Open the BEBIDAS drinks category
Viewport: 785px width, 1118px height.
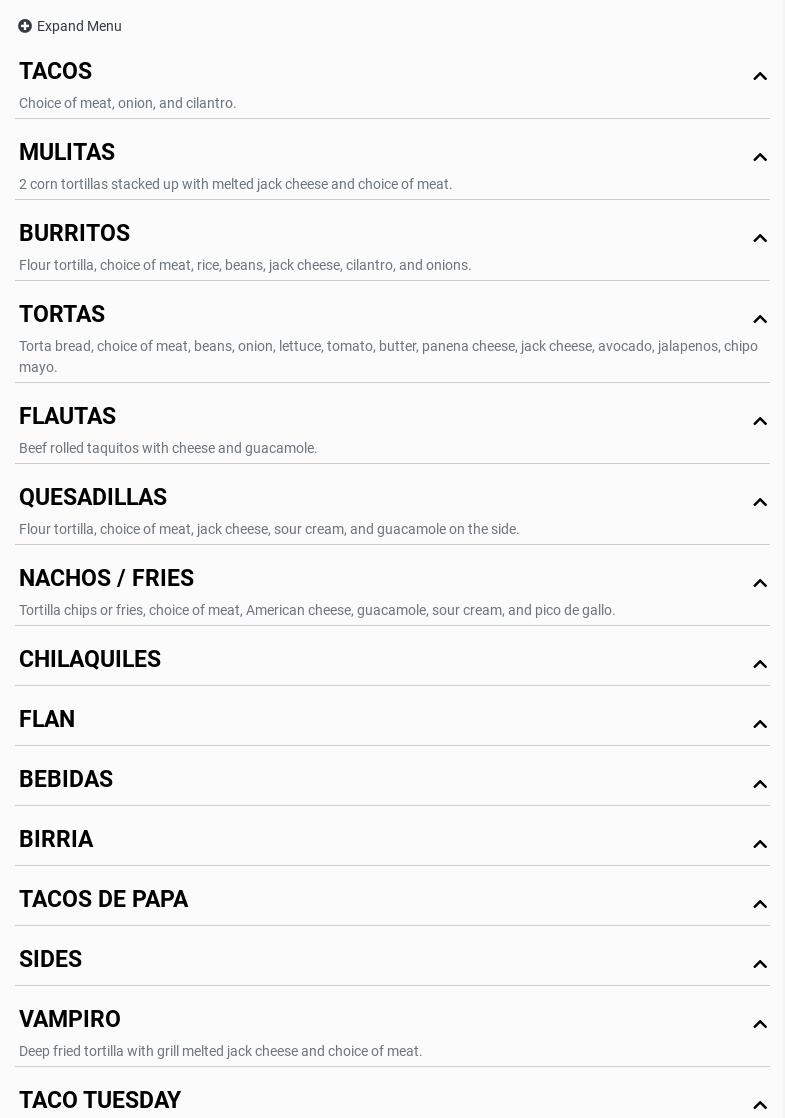pyautogui.click(x=759, y=784)
